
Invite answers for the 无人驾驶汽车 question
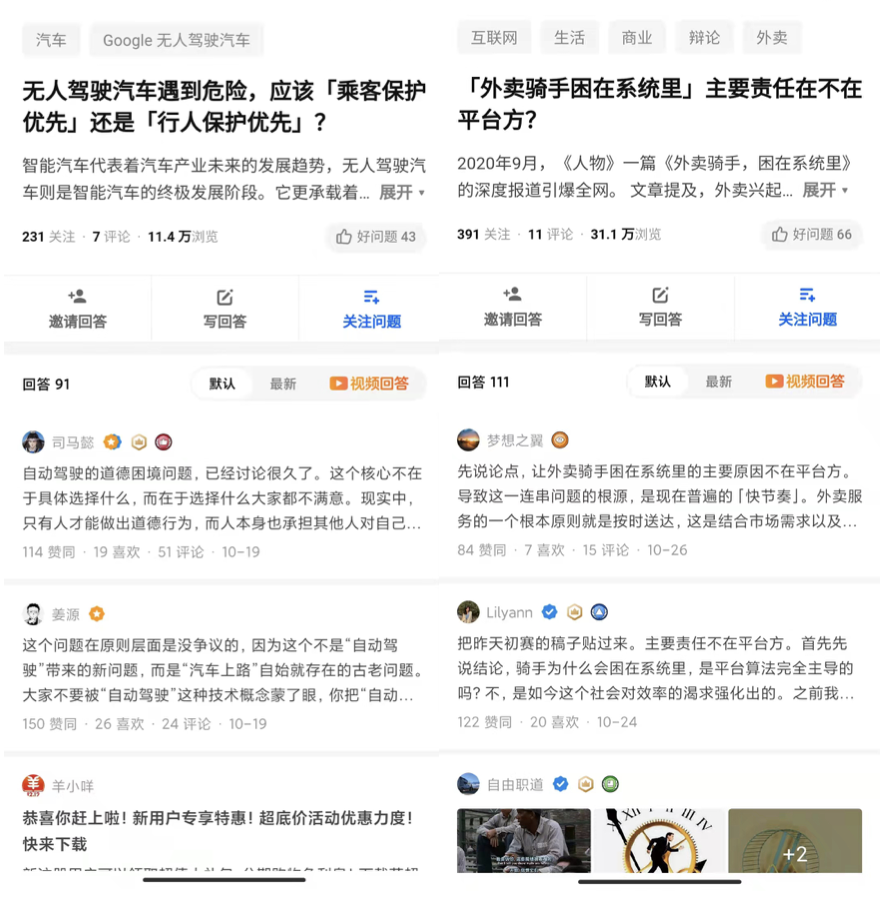77,308
